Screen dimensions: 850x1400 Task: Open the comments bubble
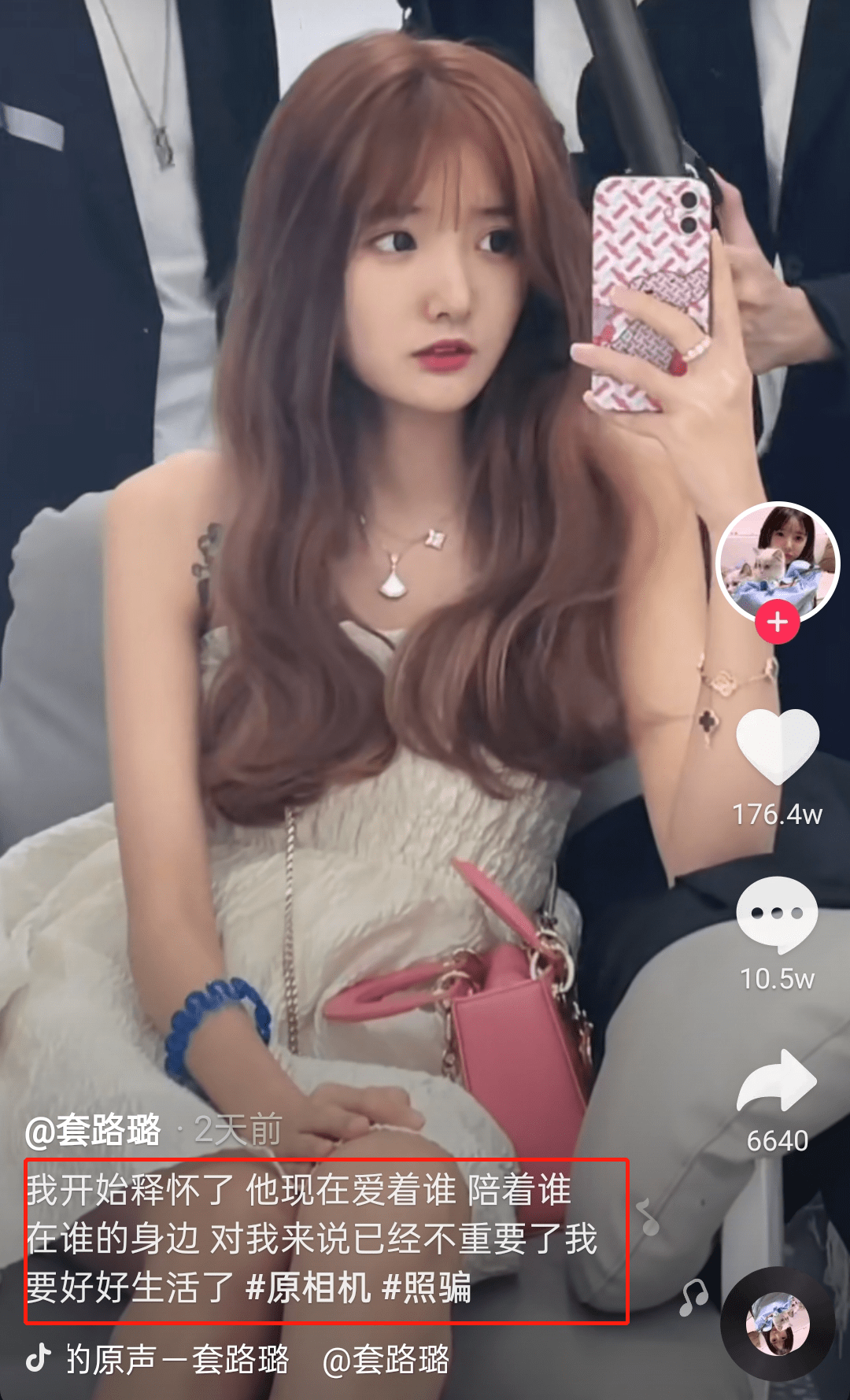778,915
